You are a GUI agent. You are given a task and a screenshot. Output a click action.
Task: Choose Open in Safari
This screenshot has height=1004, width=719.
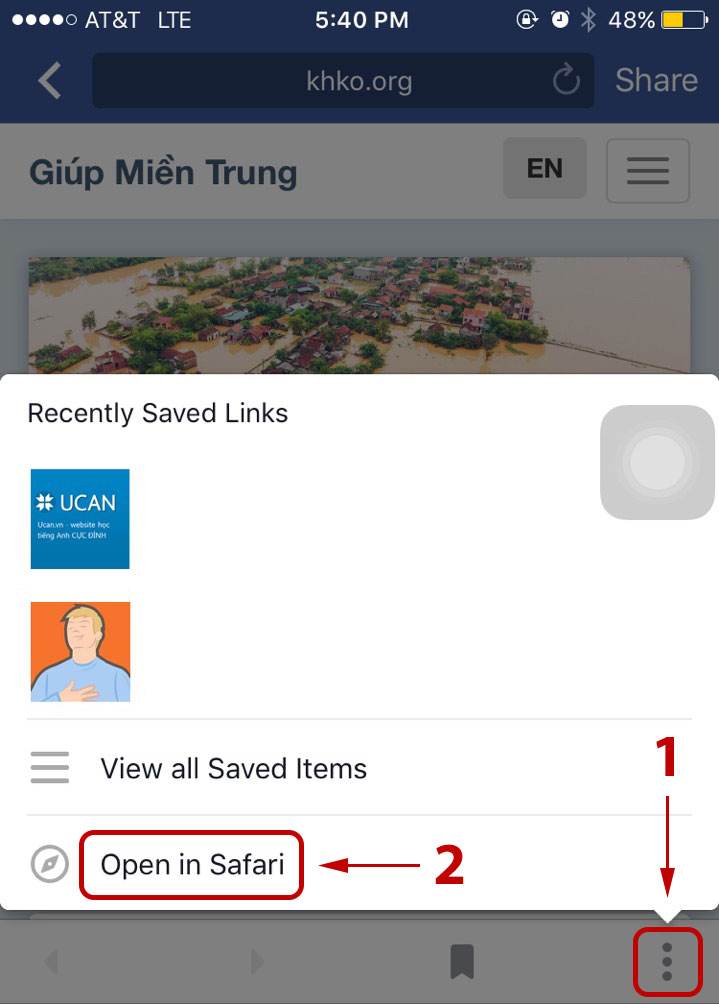(192, 865)
